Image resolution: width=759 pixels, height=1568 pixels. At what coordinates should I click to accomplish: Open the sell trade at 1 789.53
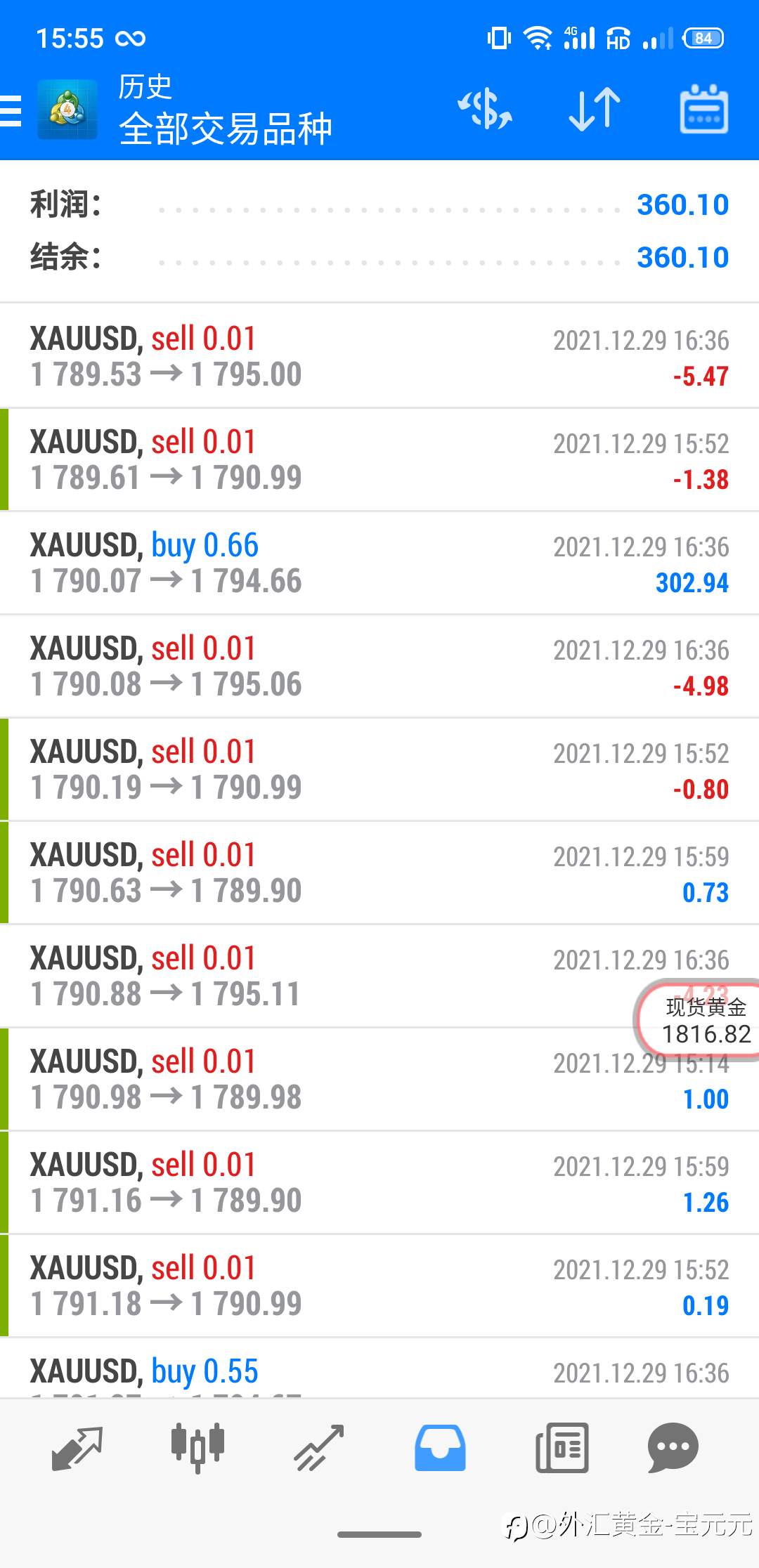(x=379, y=356)
